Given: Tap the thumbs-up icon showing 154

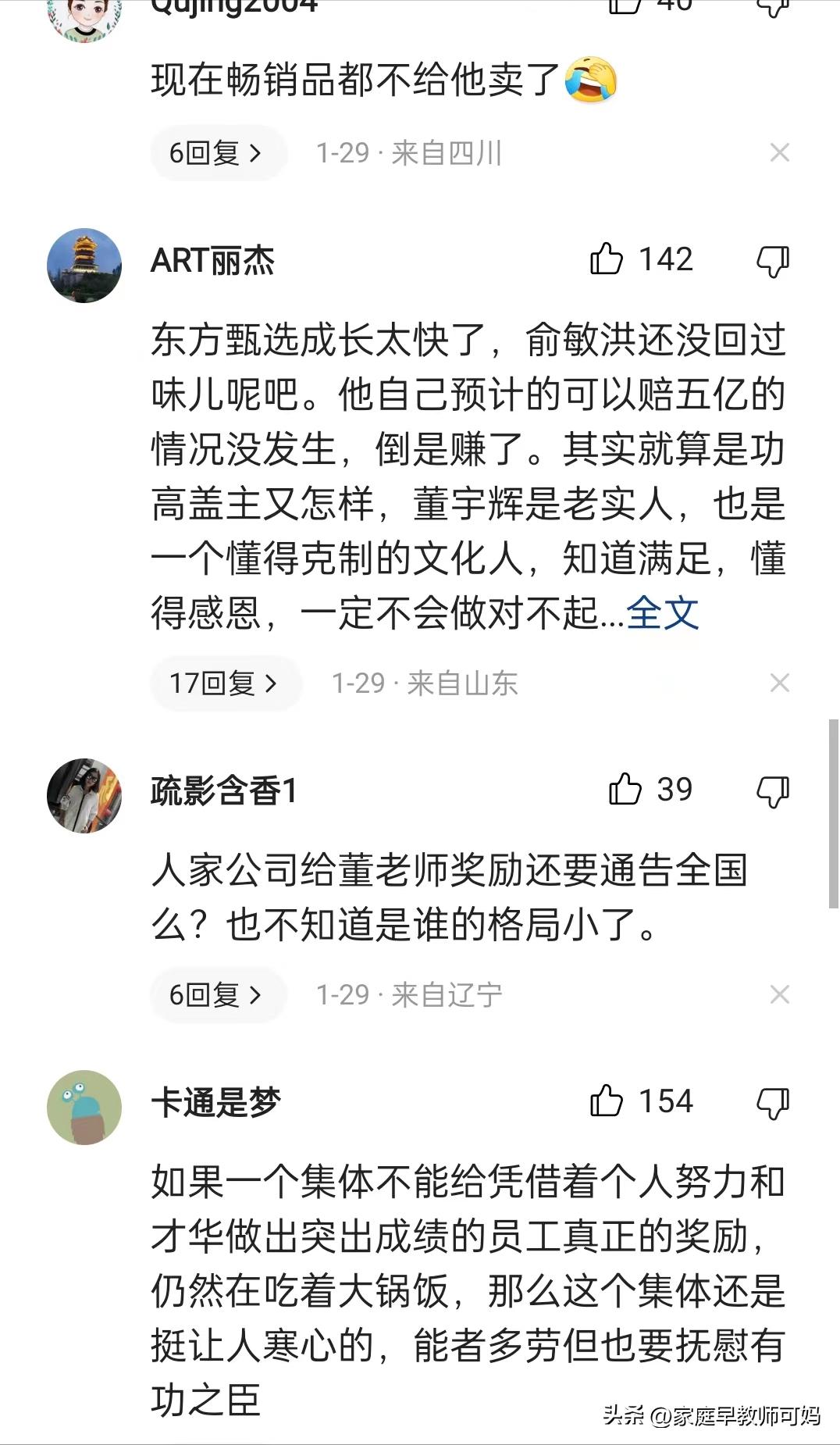Looking at the screenshot, I should (x=610, y=1101).
